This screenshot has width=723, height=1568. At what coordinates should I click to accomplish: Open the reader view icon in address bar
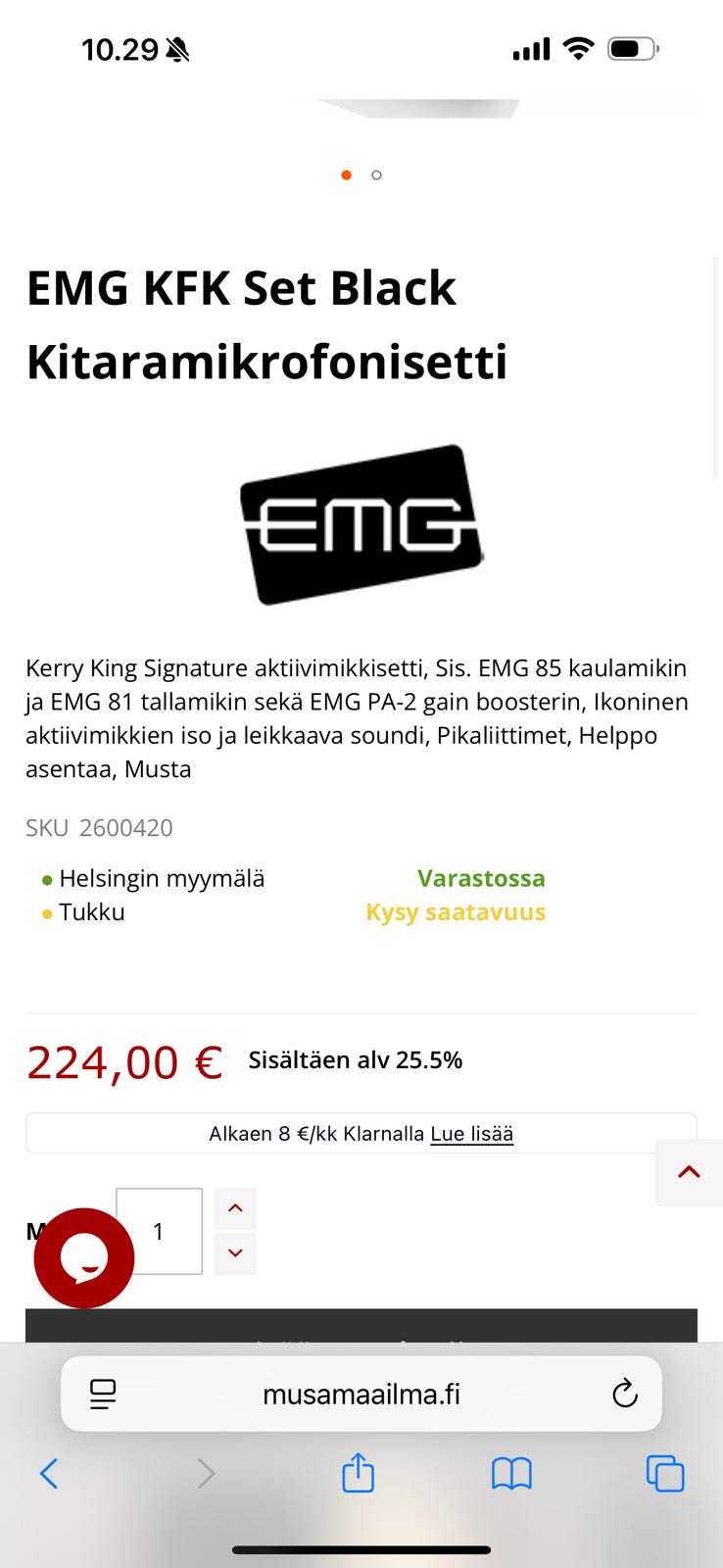tap(103, 1394)
